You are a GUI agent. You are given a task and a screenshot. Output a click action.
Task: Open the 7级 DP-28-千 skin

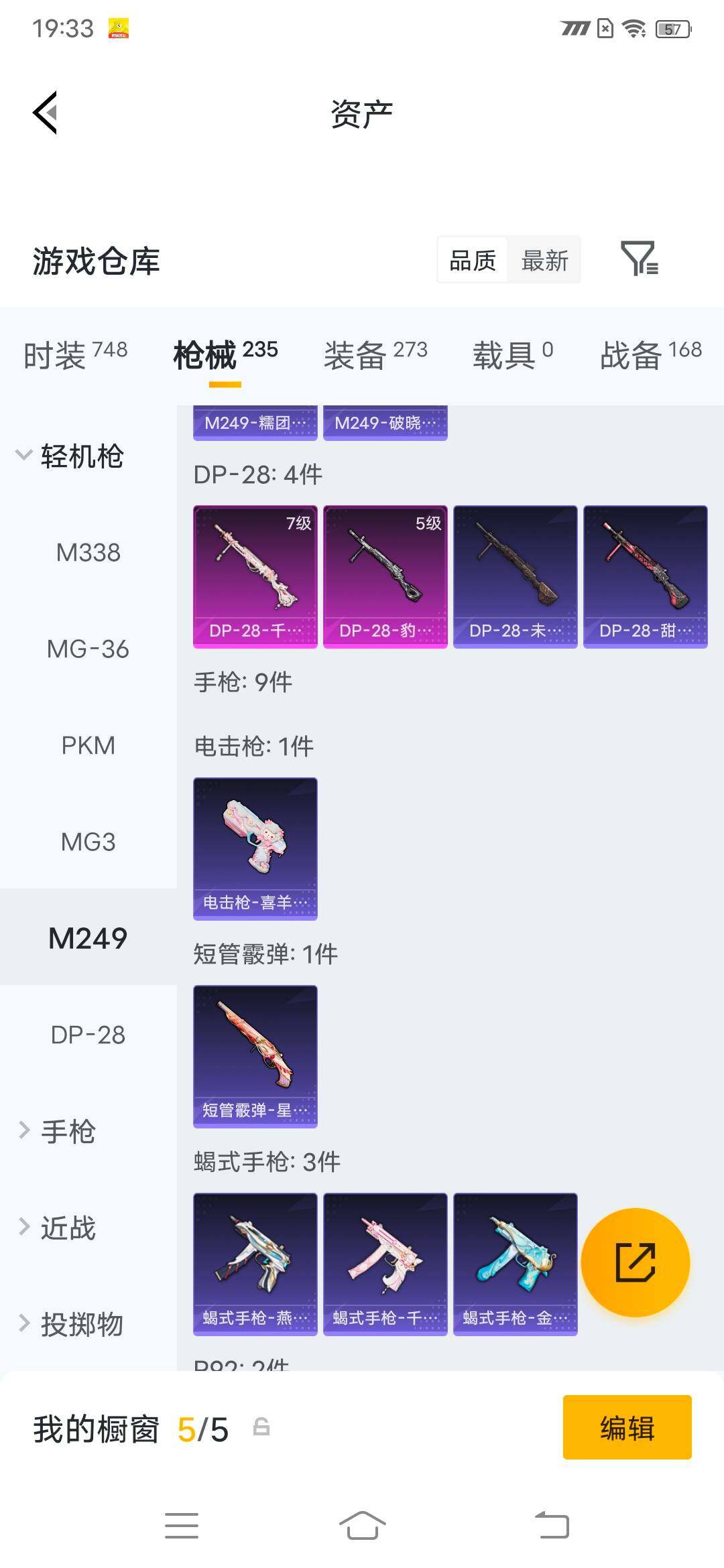[255, 577]
